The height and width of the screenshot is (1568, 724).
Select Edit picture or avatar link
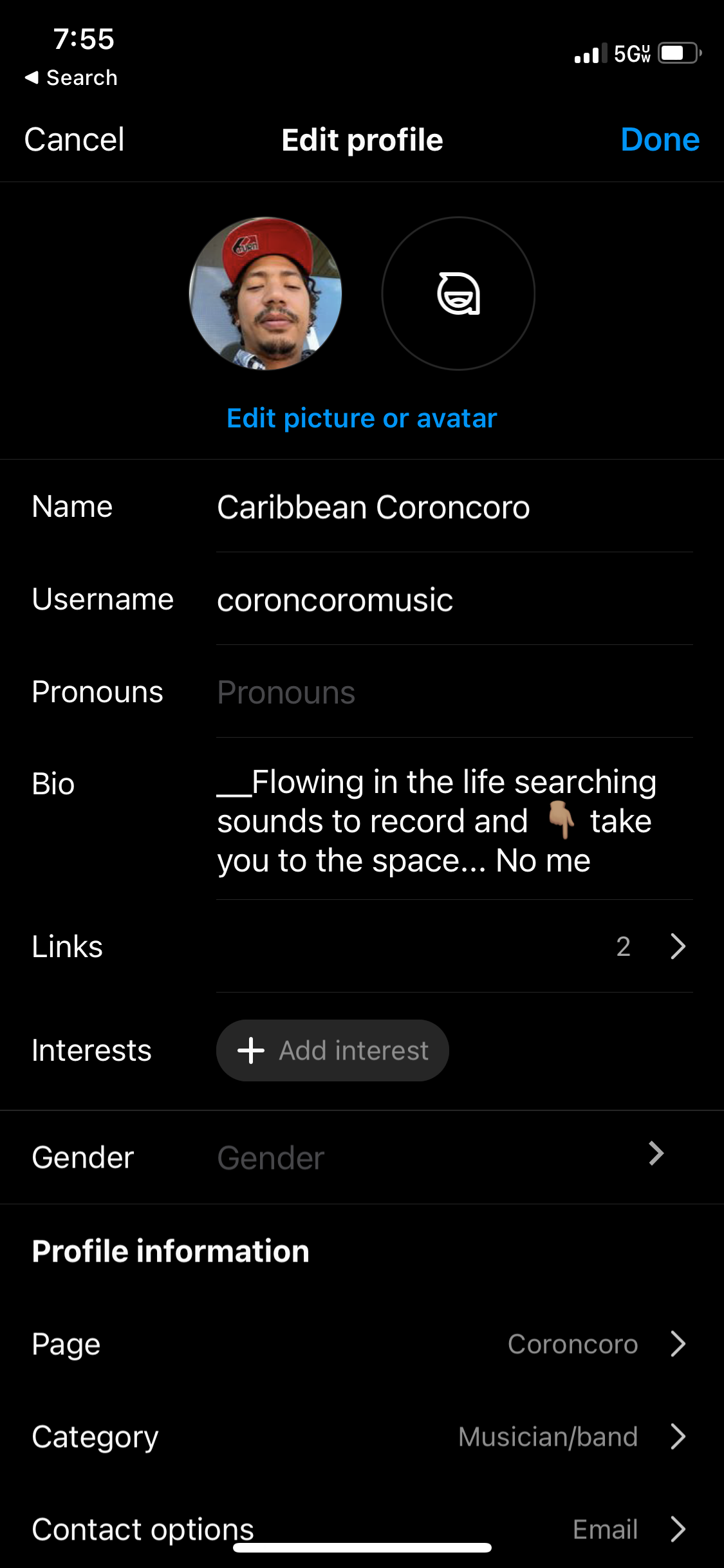[362, 418]
